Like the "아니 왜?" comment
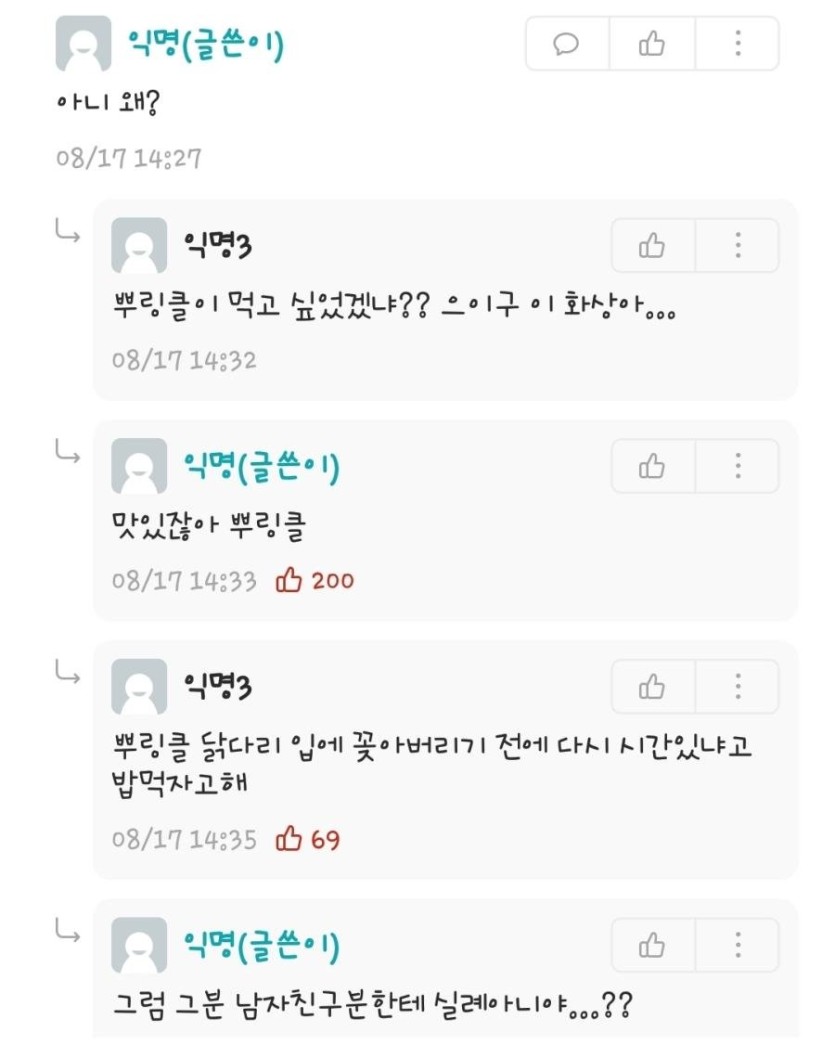835x1045 pixels. pos(652,43)
